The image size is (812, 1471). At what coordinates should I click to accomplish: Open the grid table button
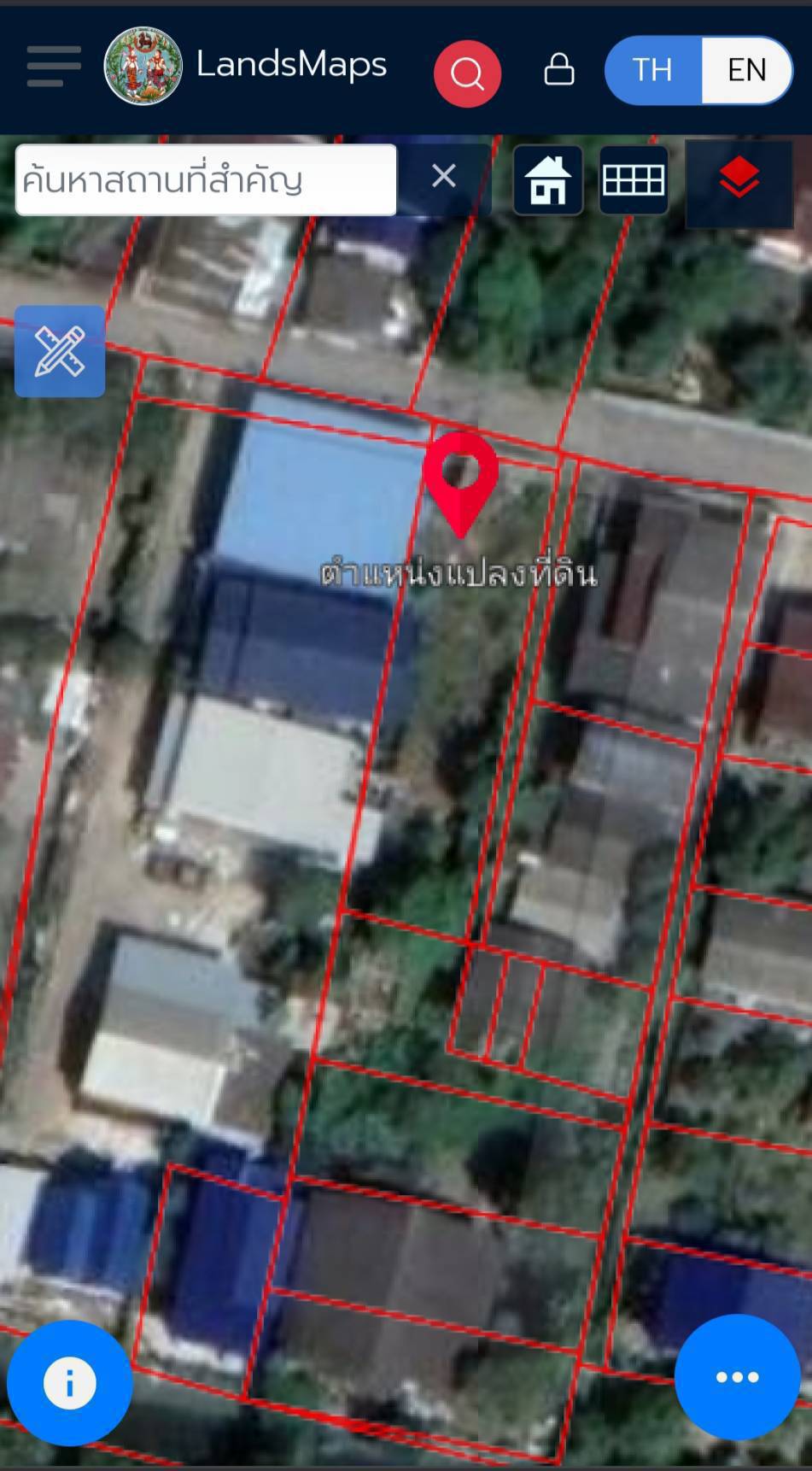634,179
